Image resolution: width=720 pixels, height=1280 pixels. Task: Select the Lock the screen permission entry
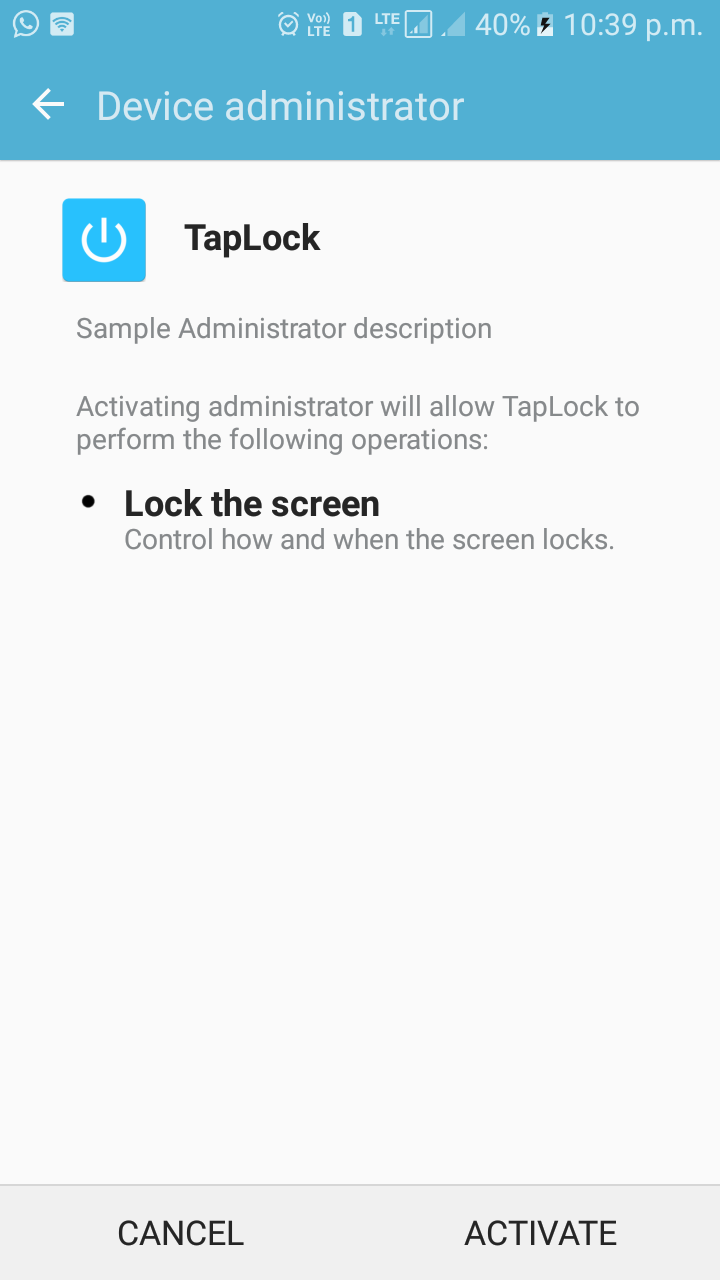pyautogui.click(x=251, y=503)
